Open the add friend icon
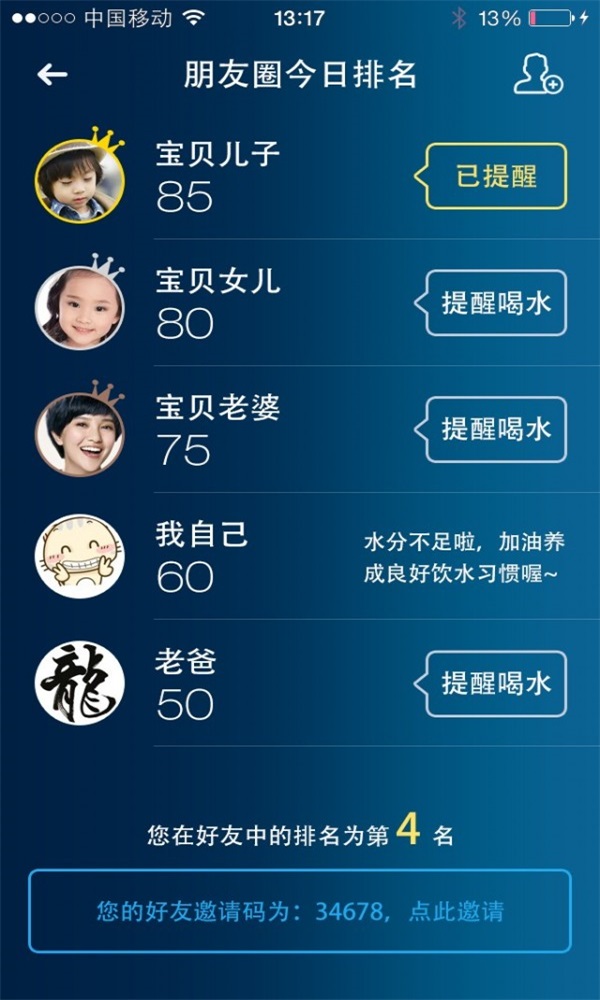The width and height of the screenshot is (600, 1000). pyautogui.click(x=537, y=75)
